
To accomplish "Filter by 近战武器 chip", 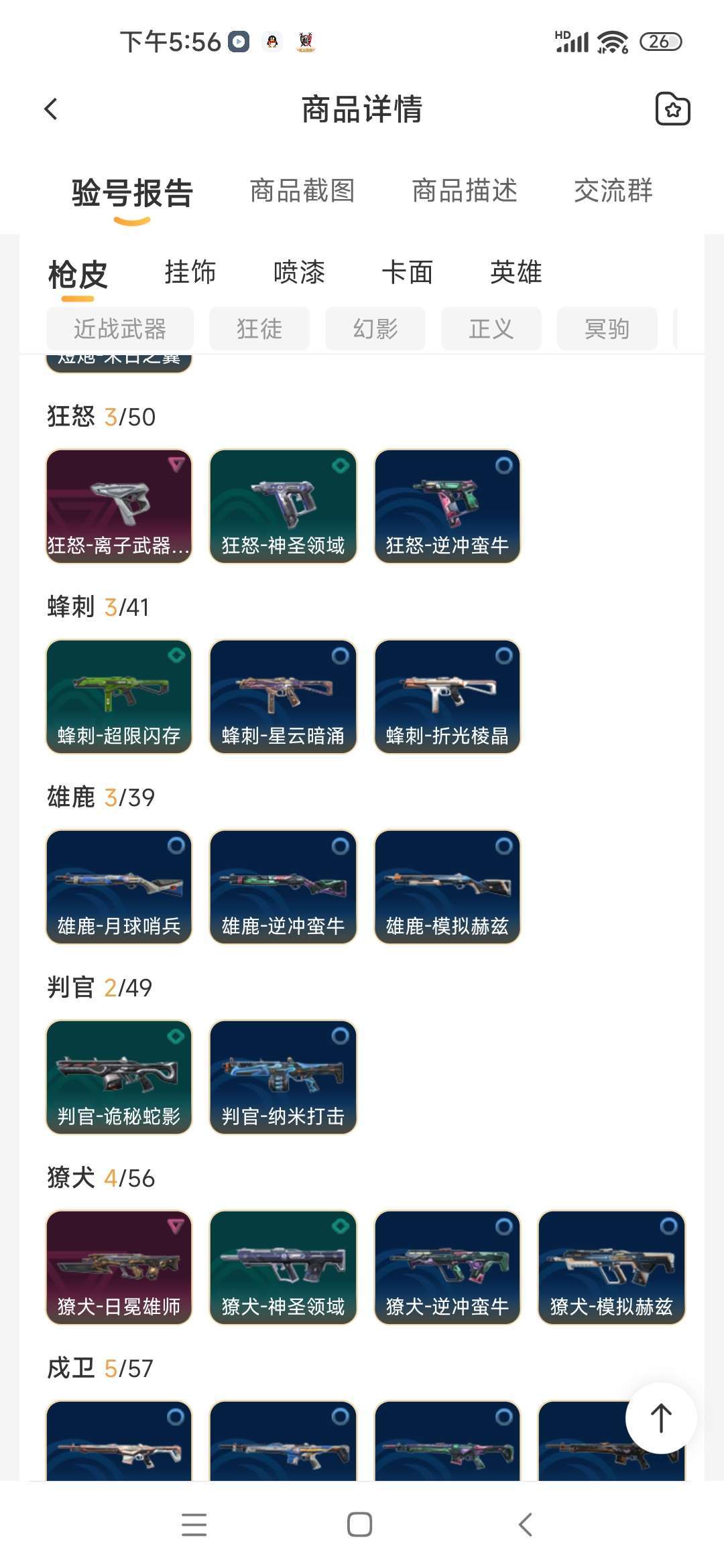I will coord(120,329).
